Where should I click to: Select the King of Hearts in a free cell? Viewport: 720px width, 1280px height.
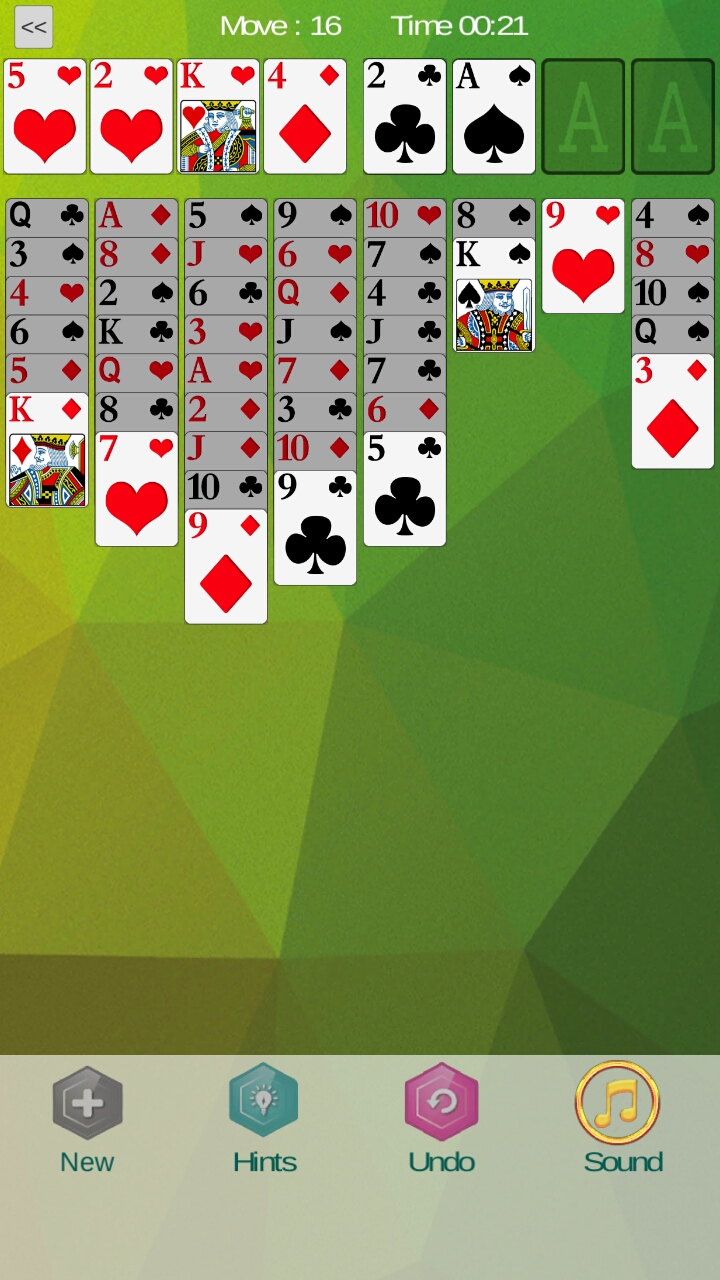[217, 115]
